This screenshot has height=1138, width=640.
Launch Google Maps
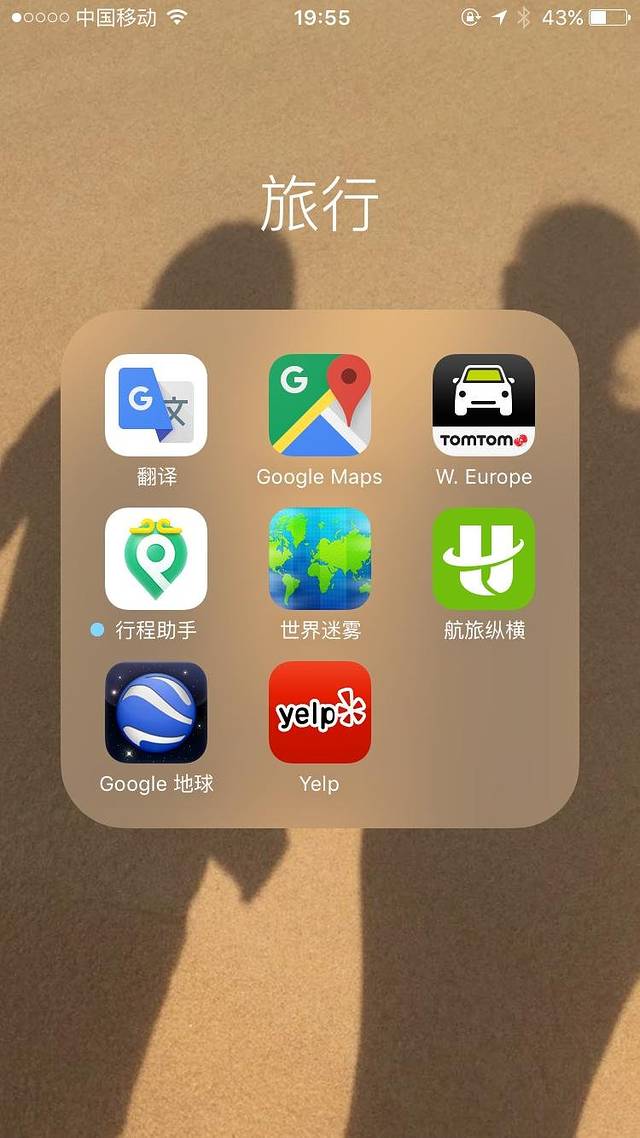320,405
